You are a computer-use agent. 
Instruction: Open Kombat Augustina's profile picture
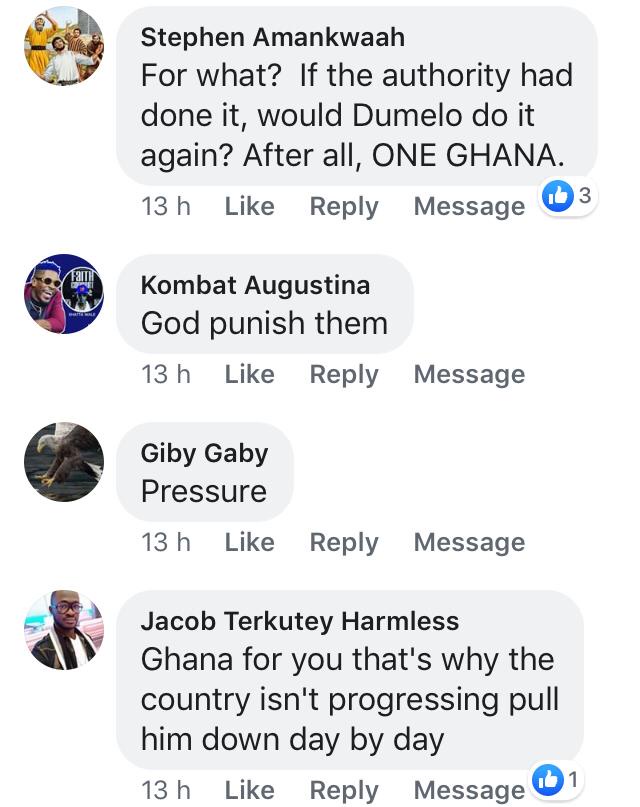(64, 293)
